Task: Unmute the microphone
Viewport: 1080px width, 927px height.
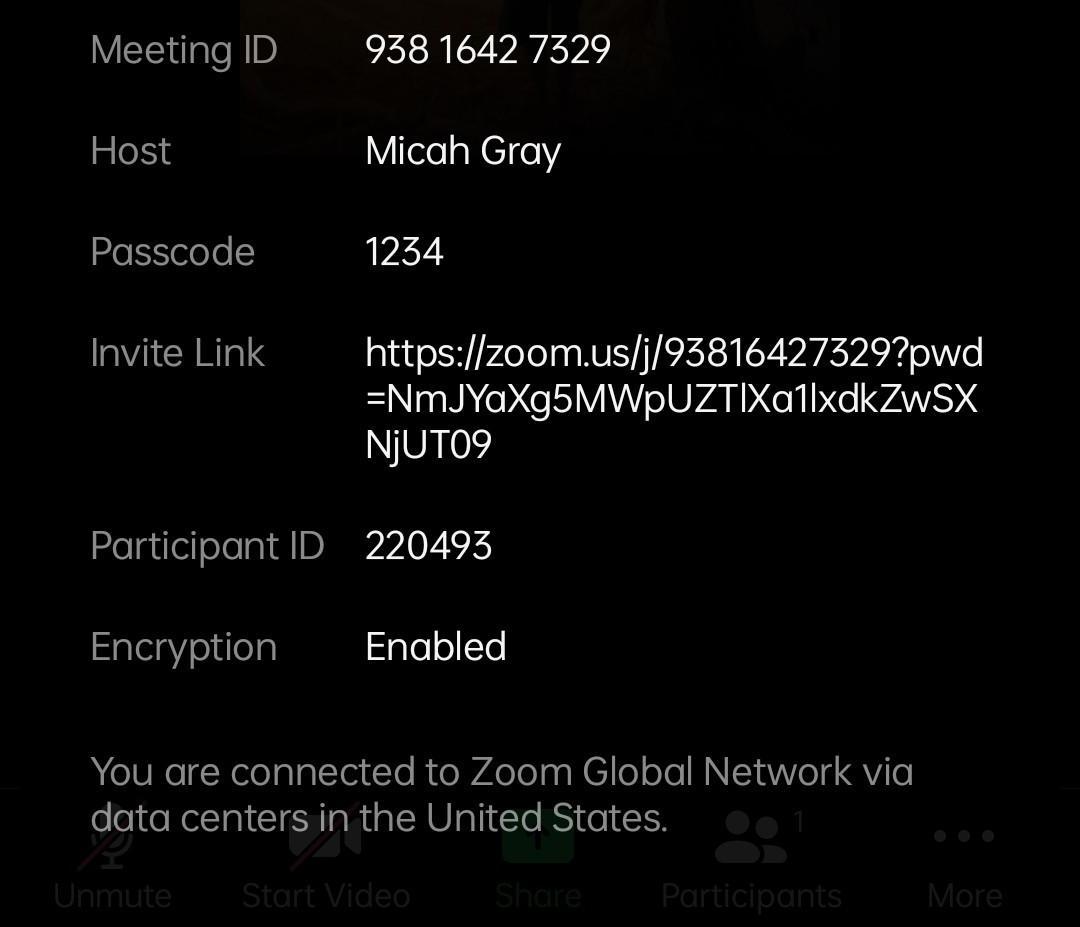Action: [111, 862]
